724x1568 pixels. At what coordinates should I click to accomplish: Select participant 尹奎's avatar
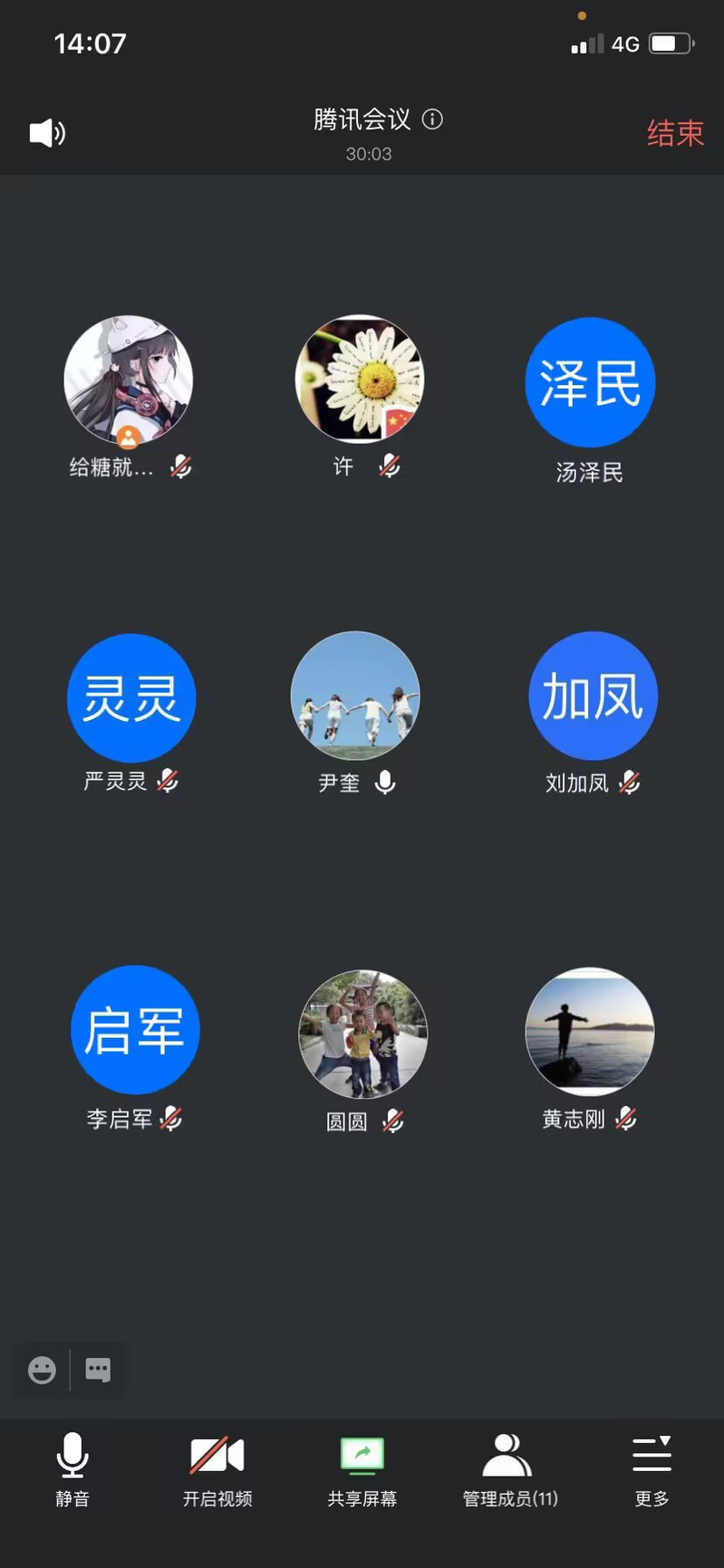(x=355, y=696)
